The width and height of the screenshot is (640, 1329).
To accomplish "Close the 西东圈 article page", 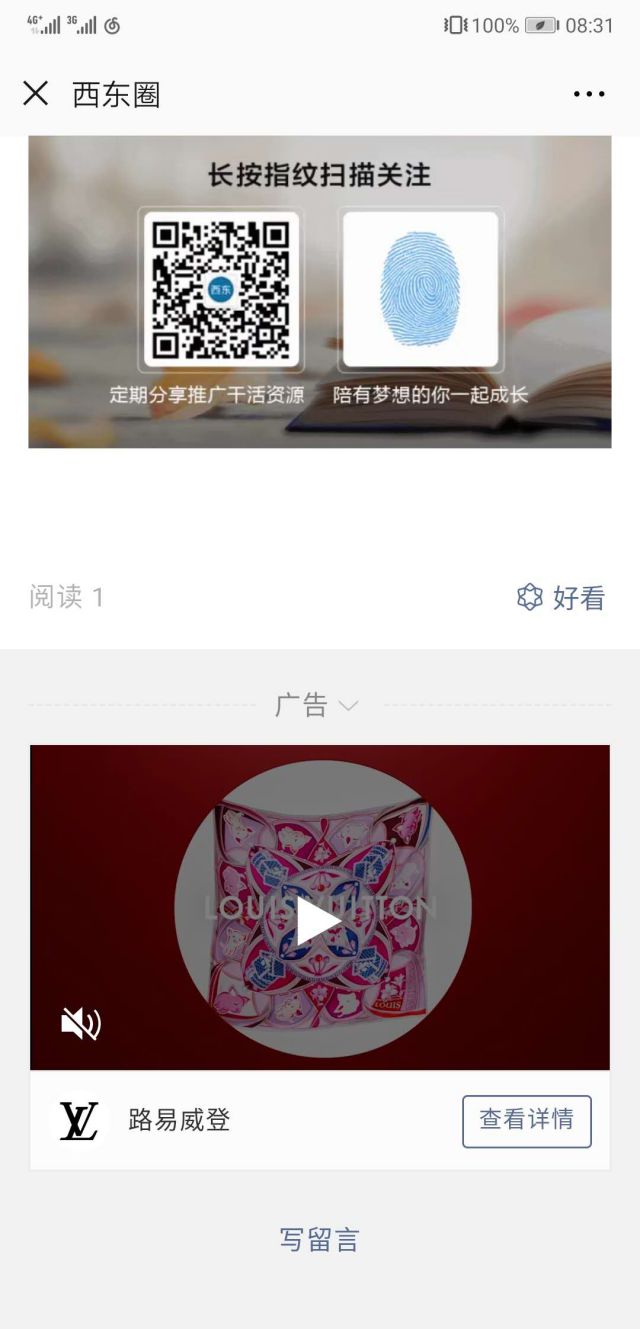I will [x=35, y=94].
